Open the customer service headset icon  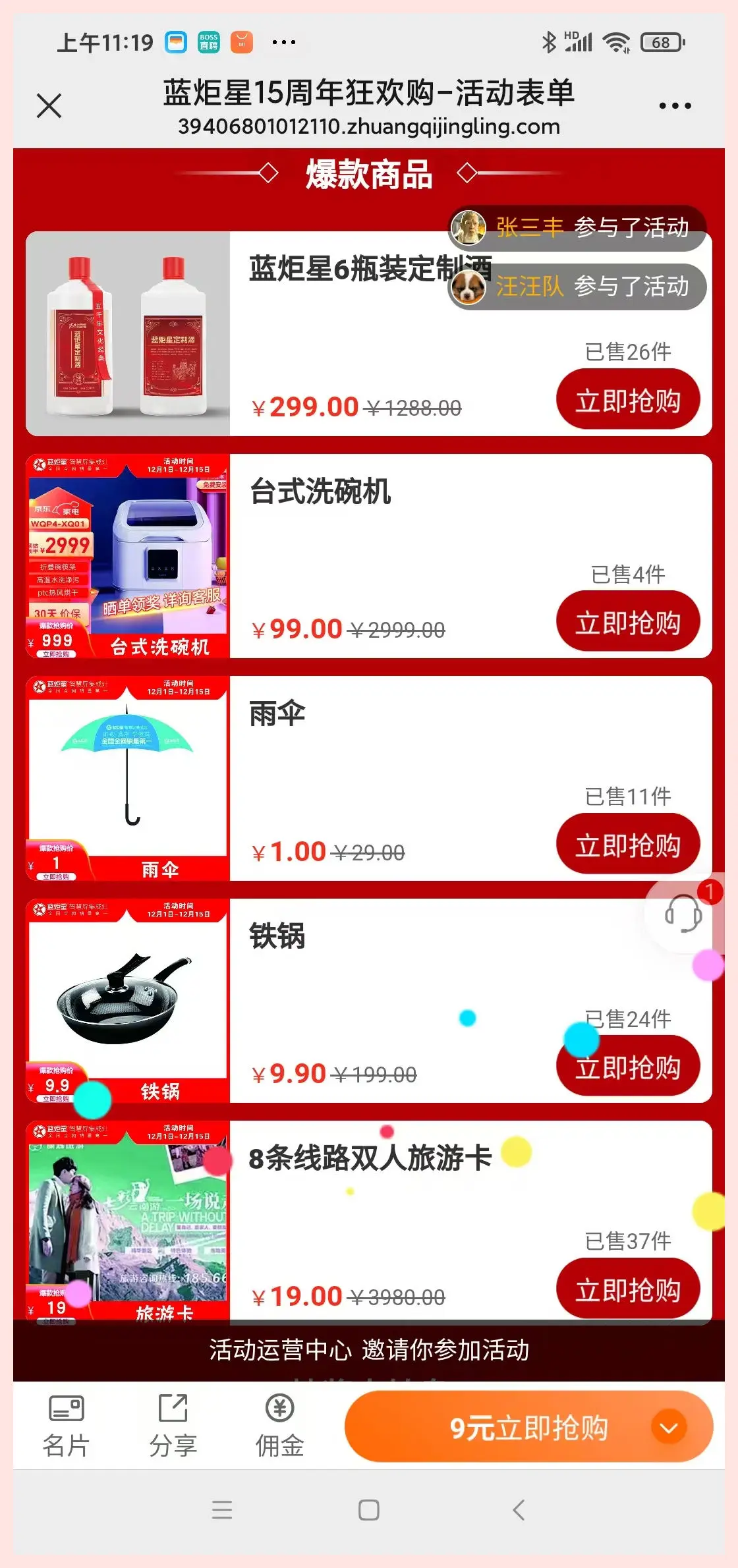(682, 914)
